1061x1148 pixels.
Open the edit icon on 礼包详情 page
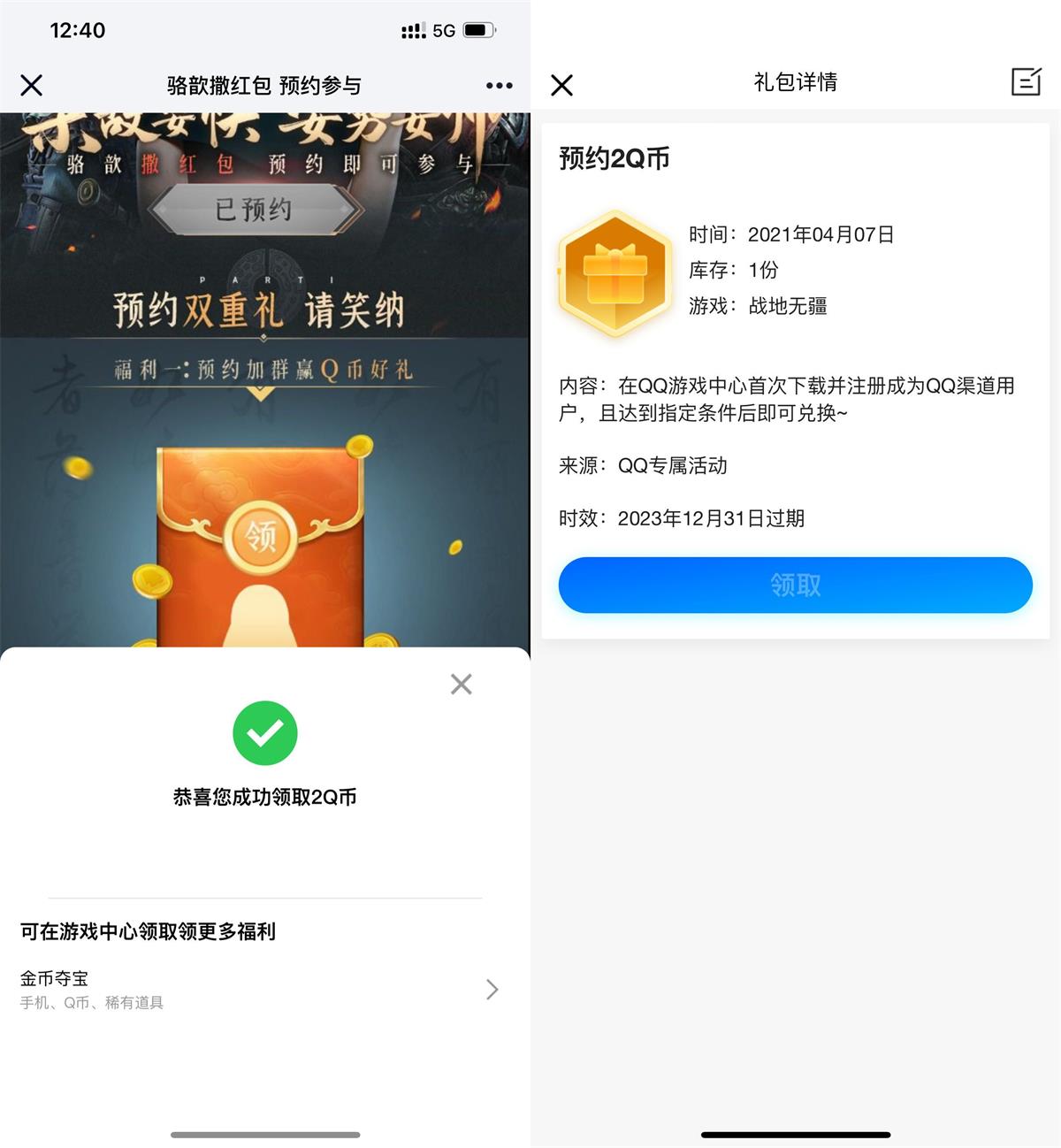[1026, 82]
